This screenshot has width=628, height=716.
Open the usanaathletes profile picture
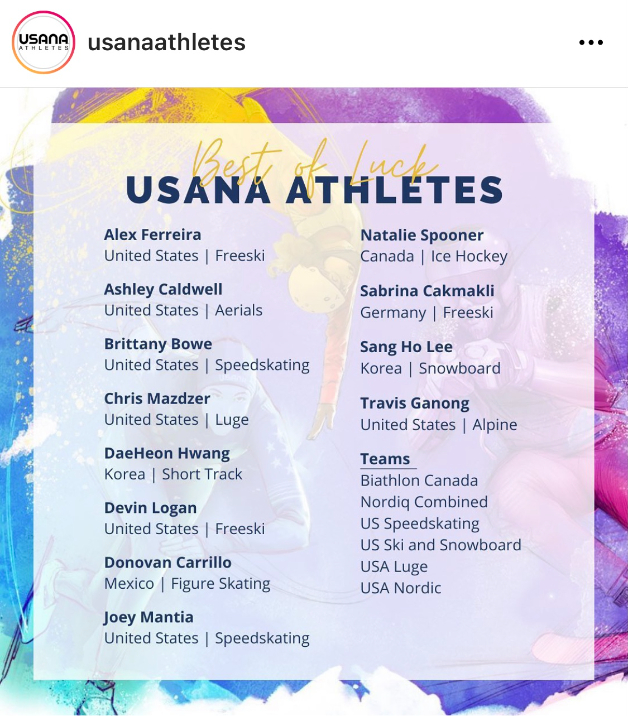[x=44, y=43]
